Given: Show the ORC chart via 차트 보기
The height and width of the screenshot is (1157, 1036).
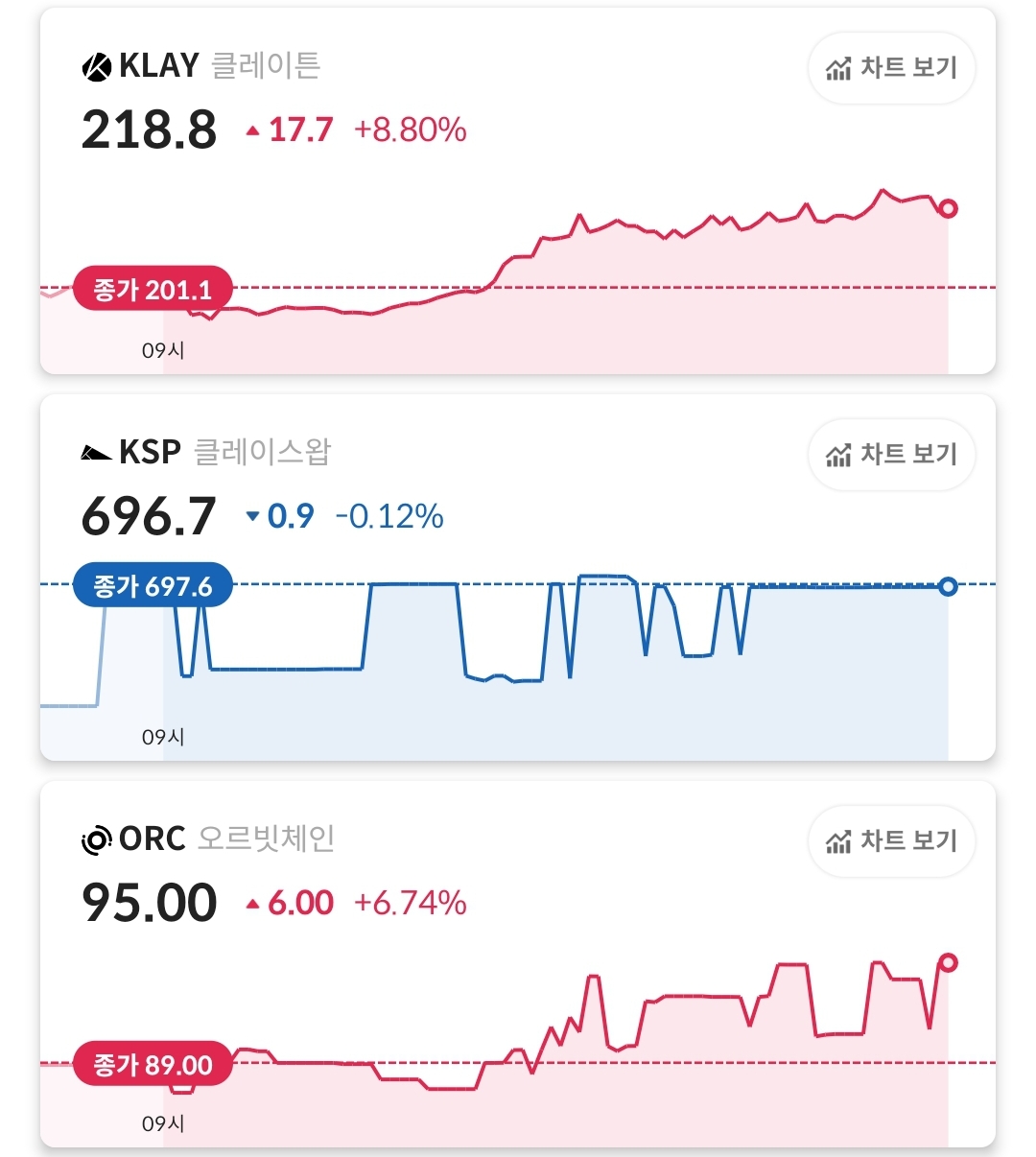Looking at the screenshot, I should click(x=891, y=841).
